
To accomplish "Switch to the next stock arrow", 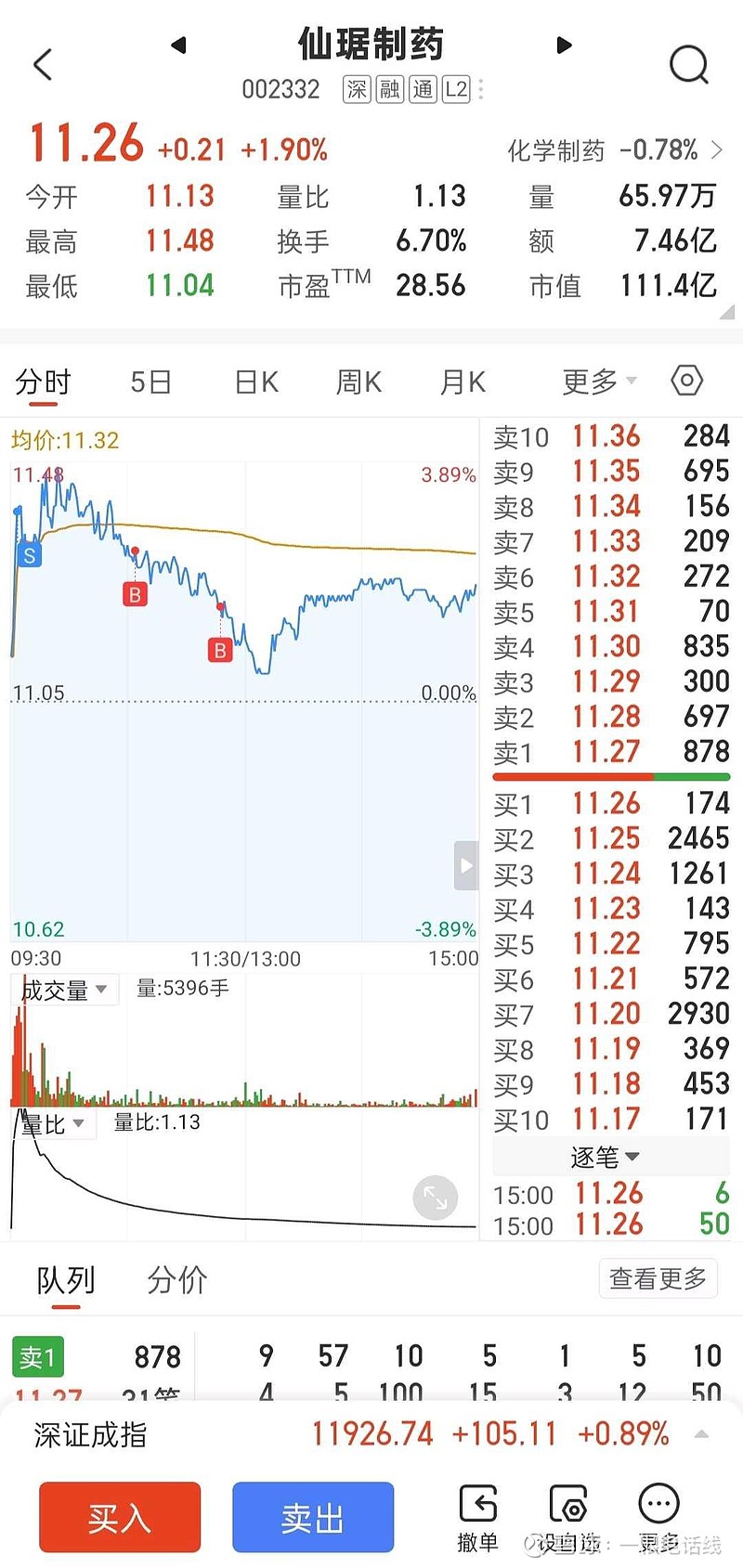I will coord(563,45).
